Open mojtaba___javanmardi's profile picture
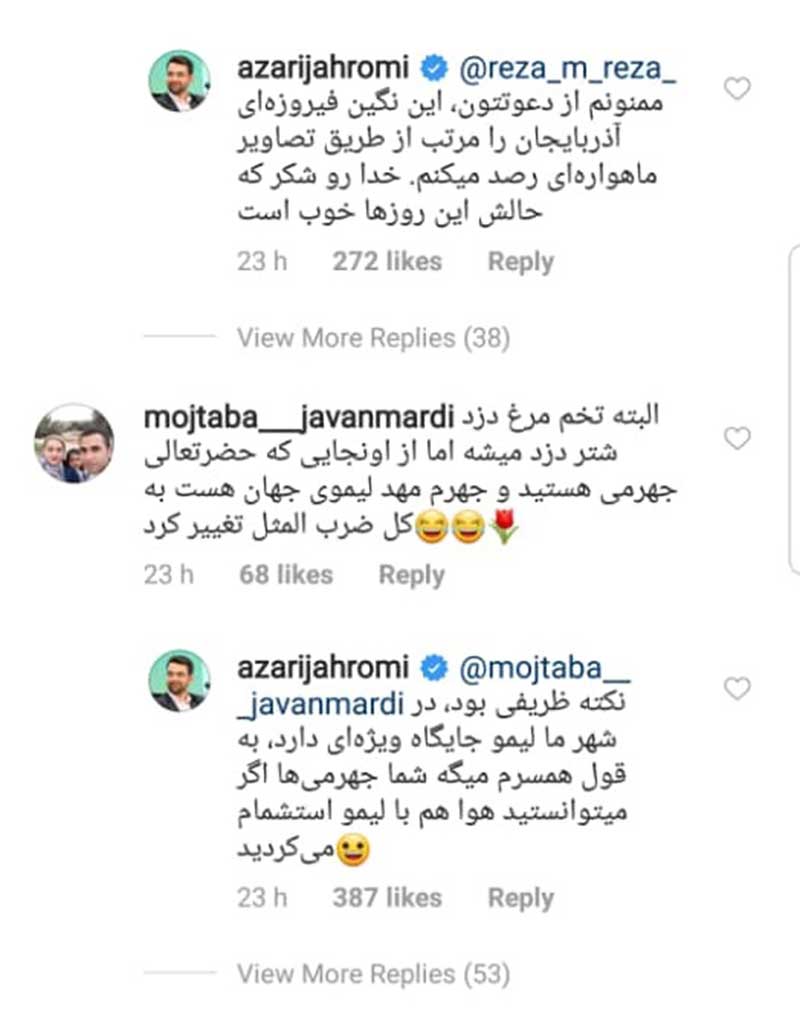 74,444
